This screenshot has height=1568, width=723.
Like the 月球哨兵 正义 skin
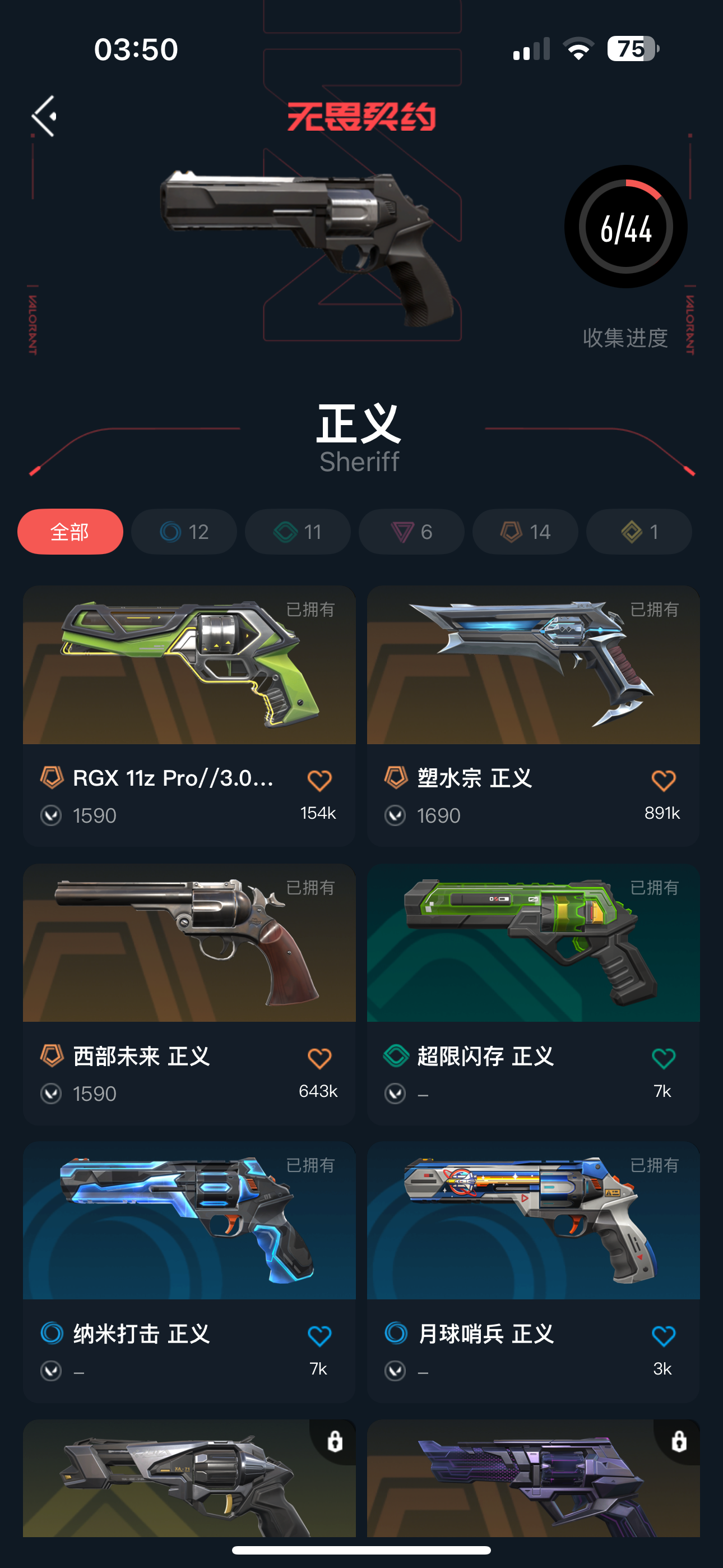[664, 1336]
